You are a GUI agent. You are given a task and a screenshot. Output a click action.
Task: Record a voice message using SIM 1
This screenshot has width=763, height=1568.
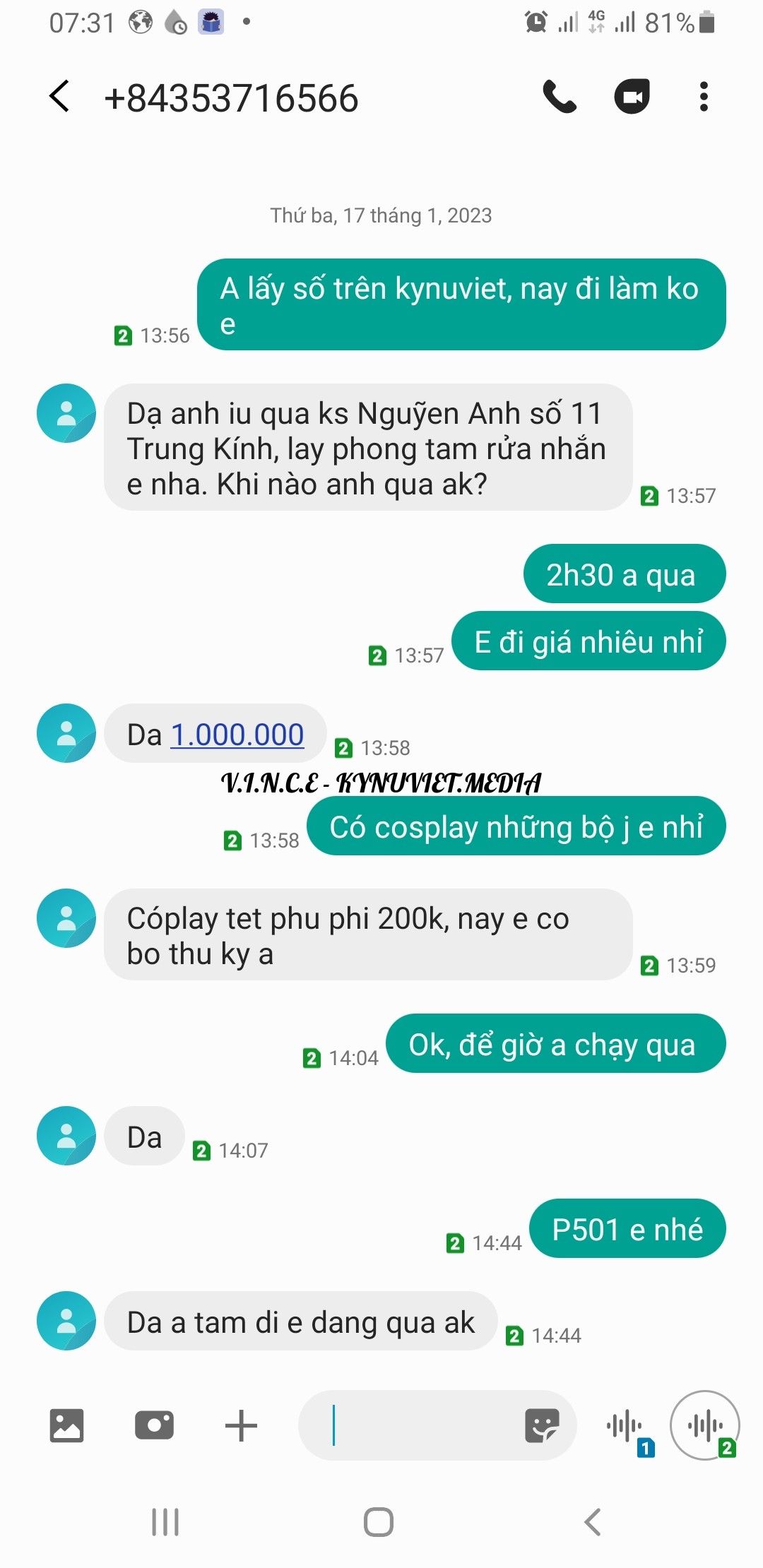coord(626,1427)
